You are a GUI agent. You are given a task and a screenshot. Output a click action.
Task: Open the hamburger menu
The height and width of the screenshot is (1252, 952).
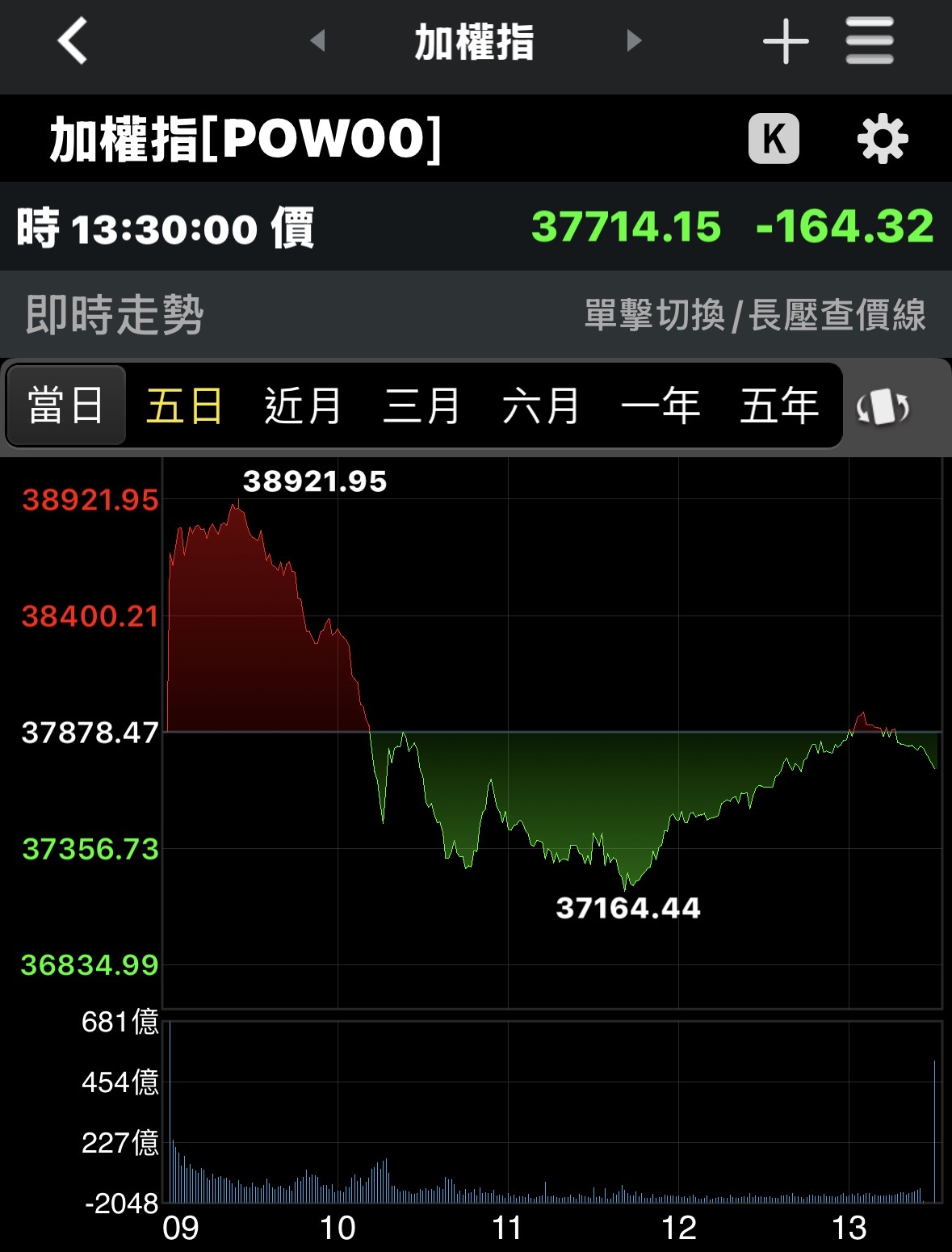click(x=869, y=41)
